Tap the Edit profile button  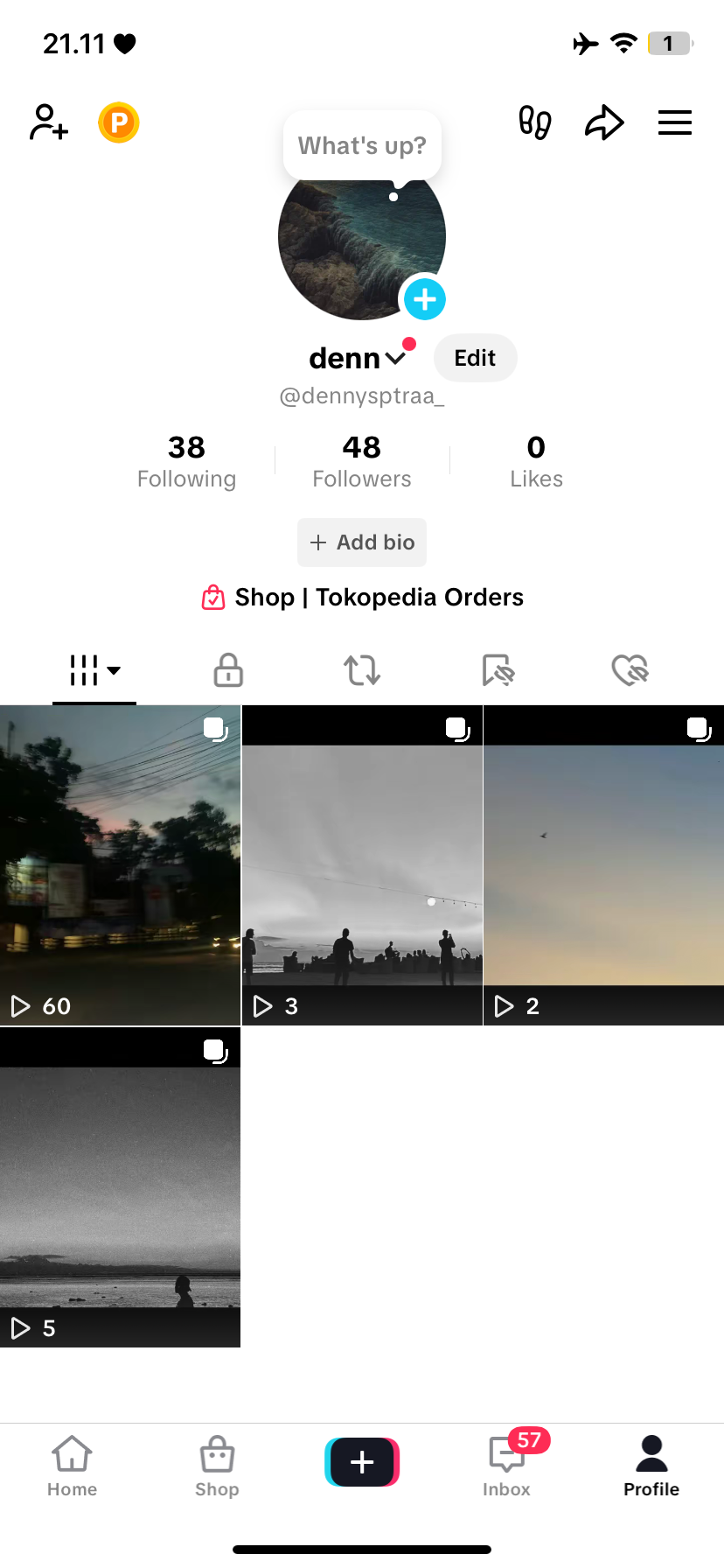coord(475,358)
